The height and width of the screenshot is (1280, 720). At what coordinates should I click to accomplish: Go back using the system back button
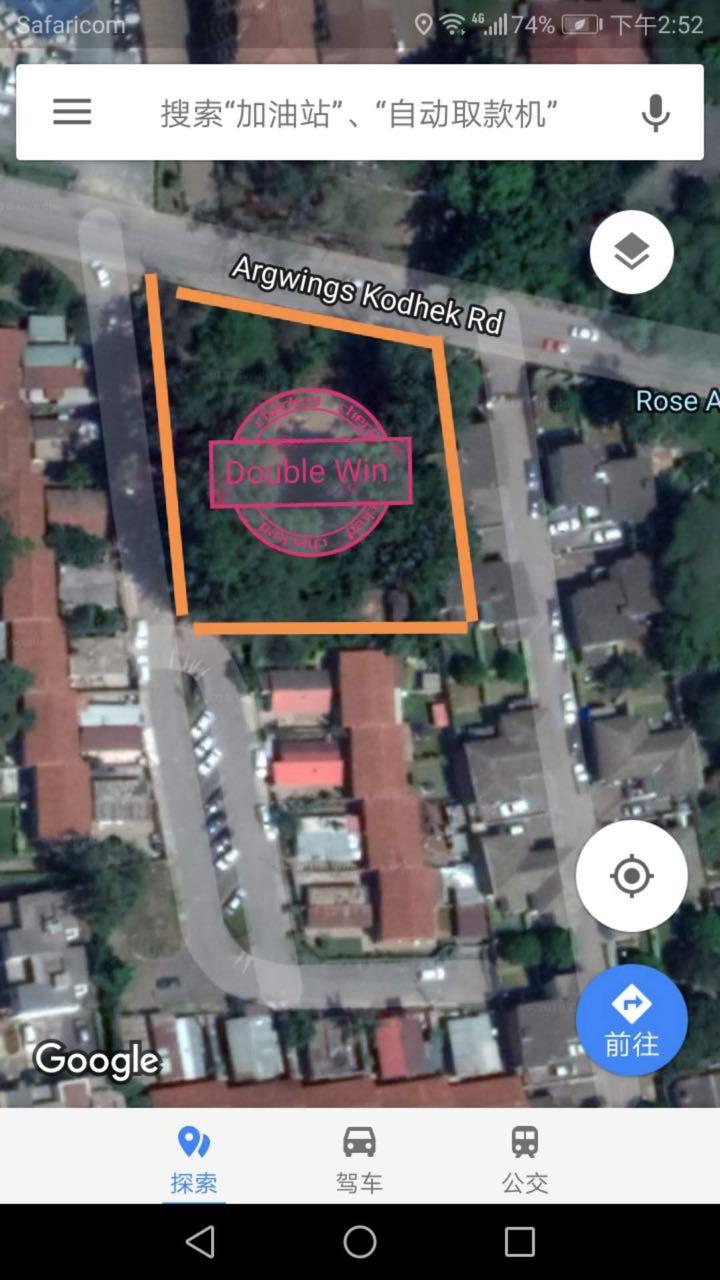coord(200,1242)
